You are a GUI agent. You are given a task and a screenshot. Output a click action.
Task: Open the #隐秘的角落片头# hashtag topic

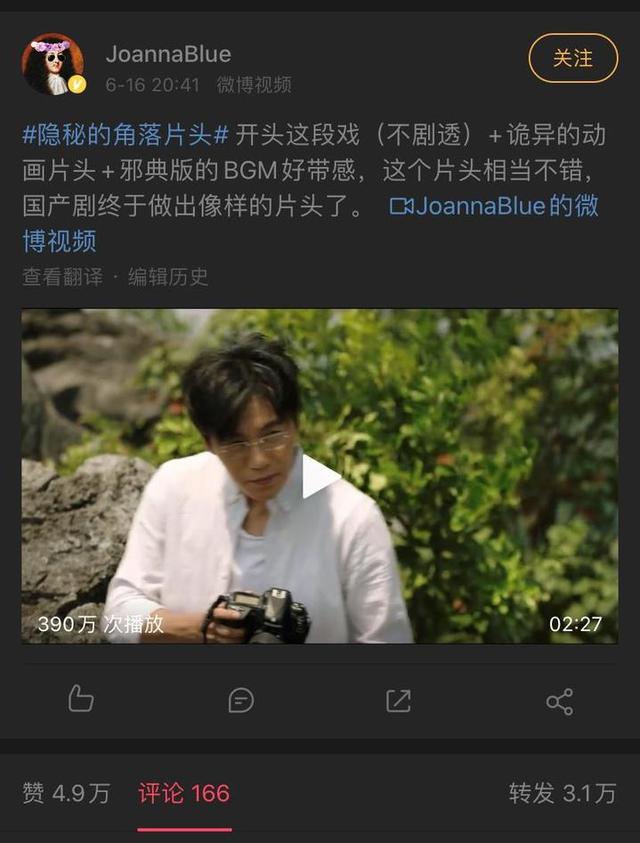126,135
